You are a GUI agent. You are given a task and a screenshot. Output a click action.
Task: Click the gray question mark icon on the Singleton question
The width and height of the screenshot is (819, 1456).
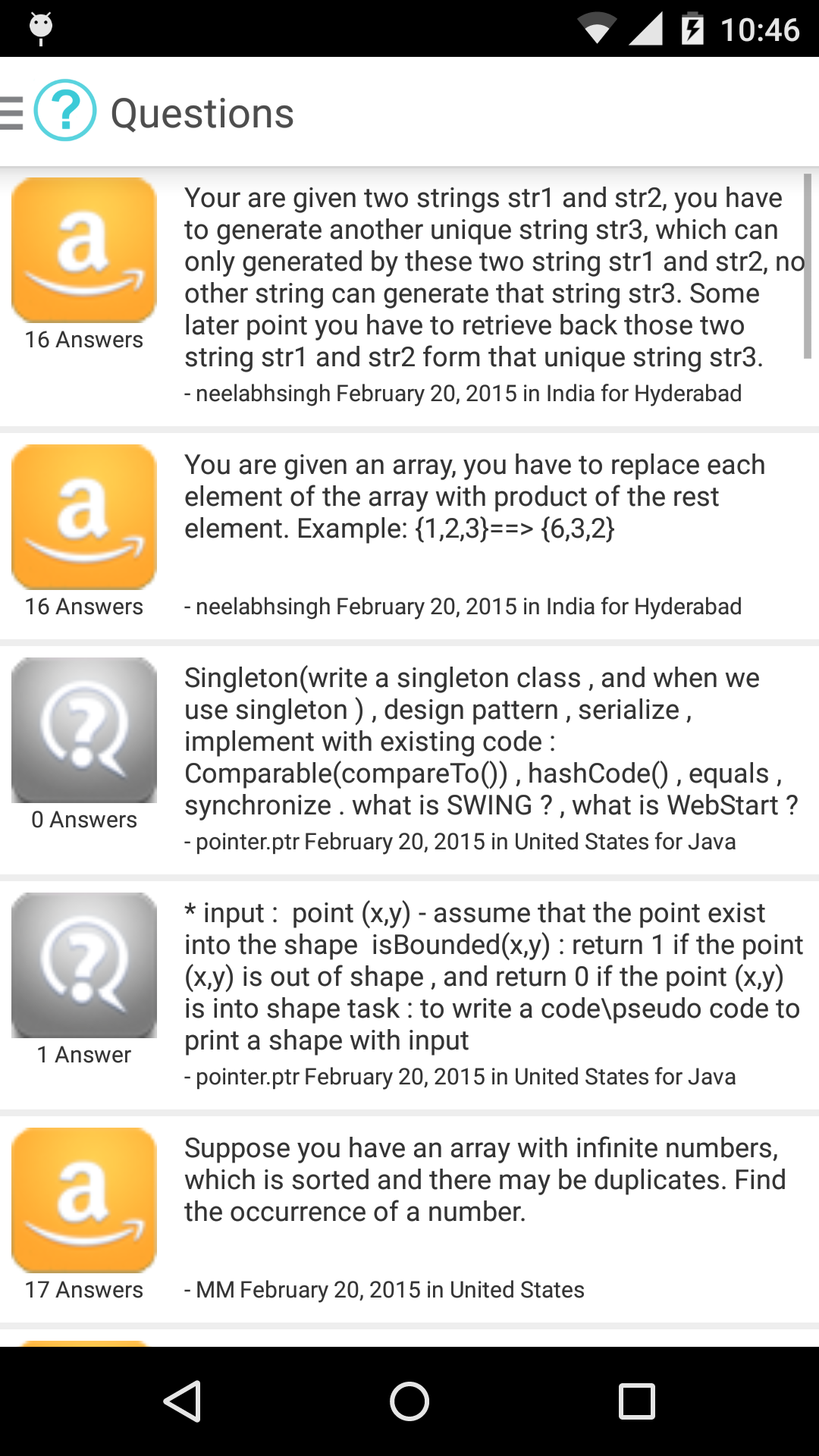click(83, 730)
